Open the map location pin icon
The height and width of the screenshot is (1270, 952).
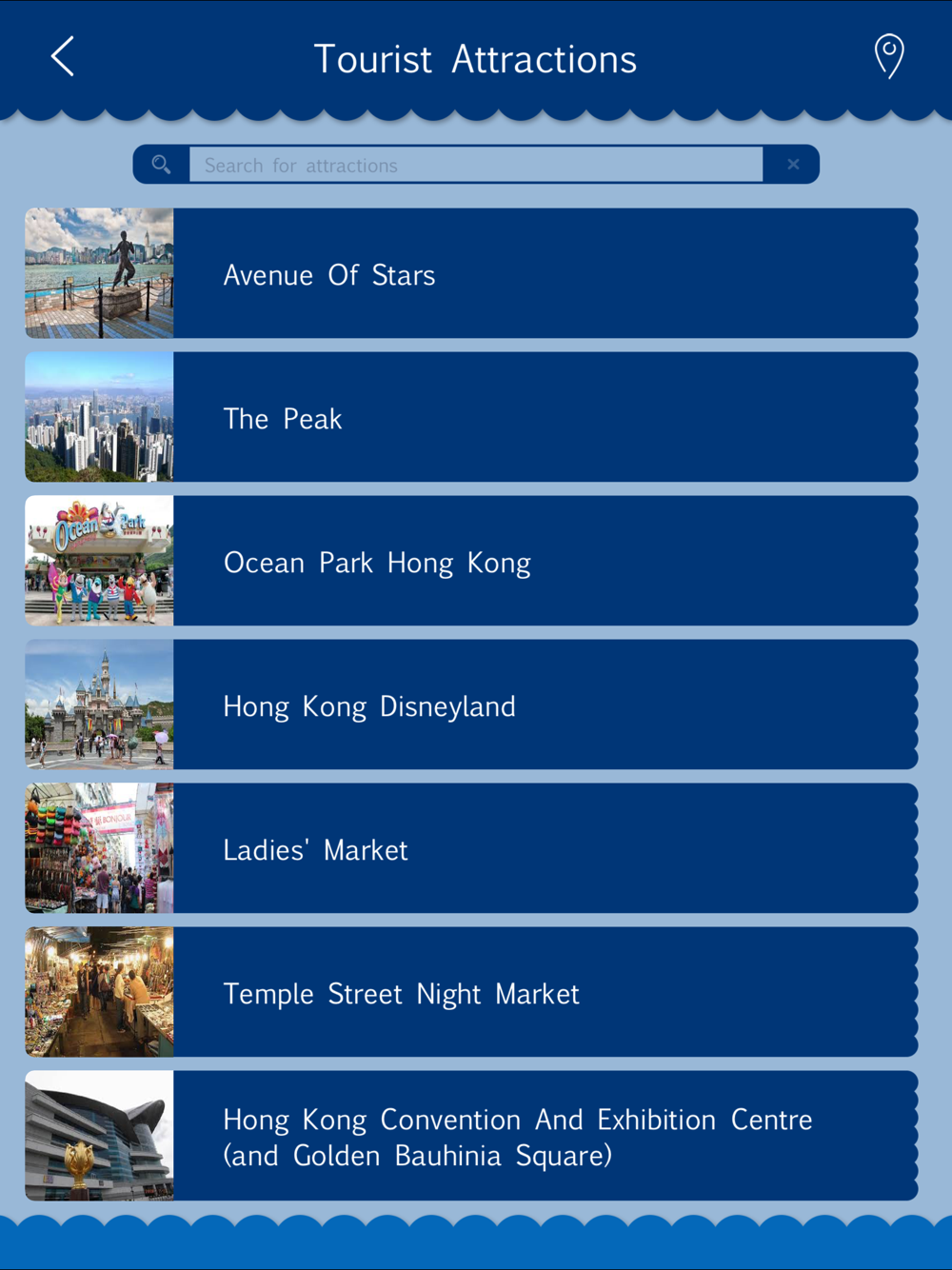click(889, 56)
